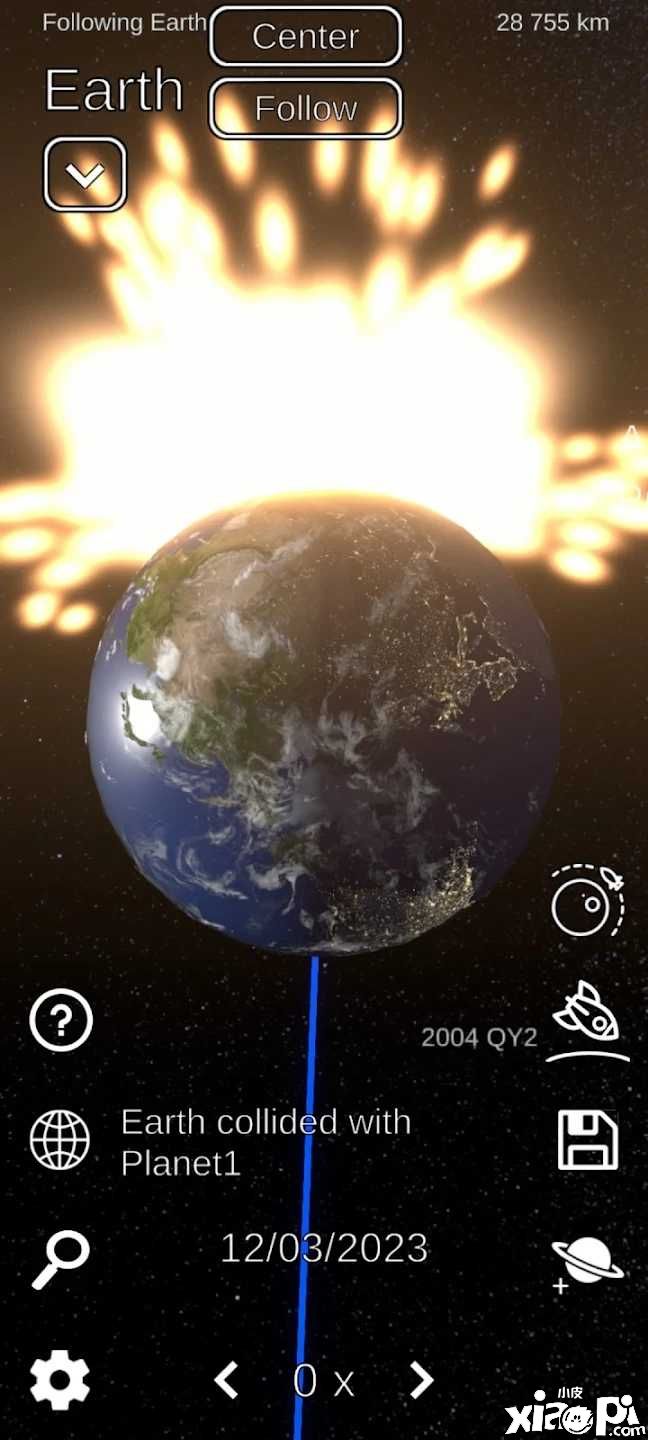Expand the Earth details dropdown
The width and height of the screenshot is (648, 1440).
85,175
